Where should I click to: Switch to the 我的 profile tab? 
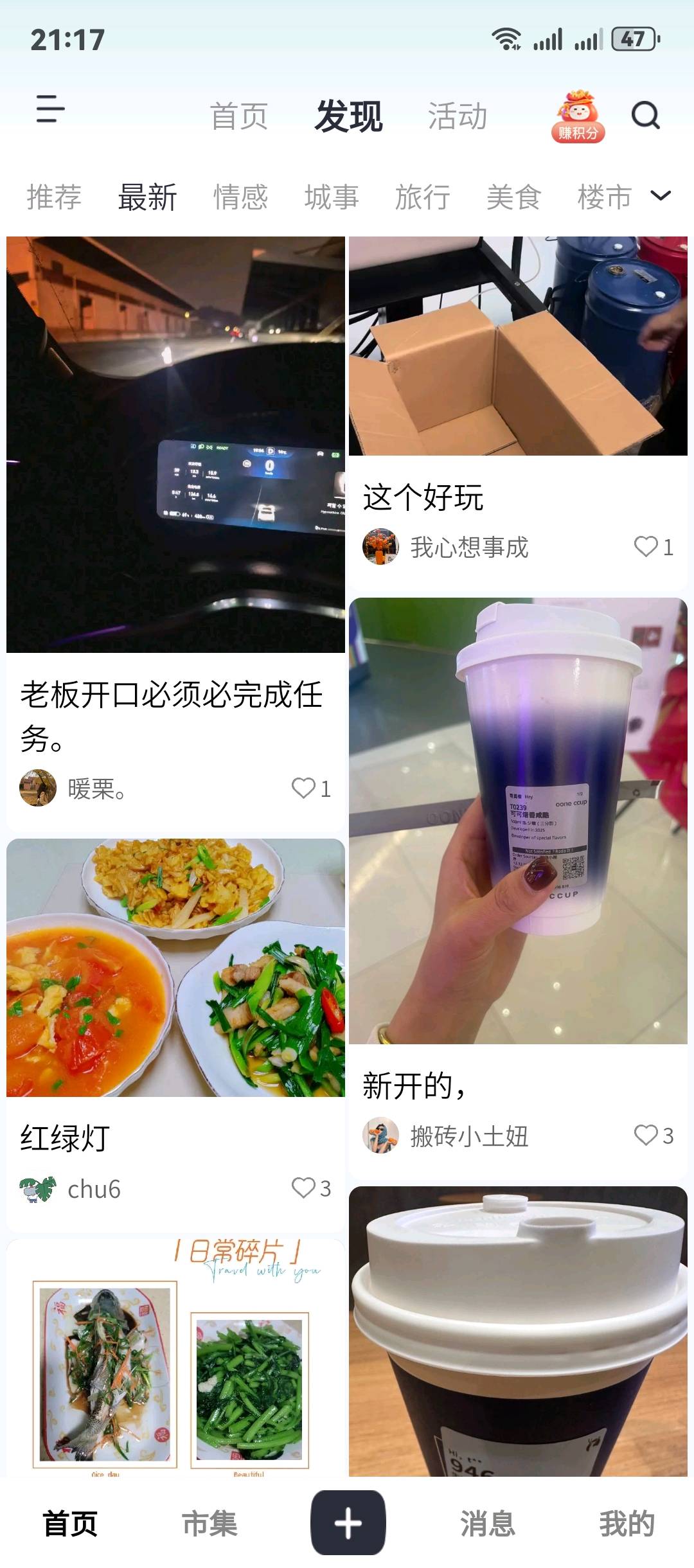tap(627, 1524)
